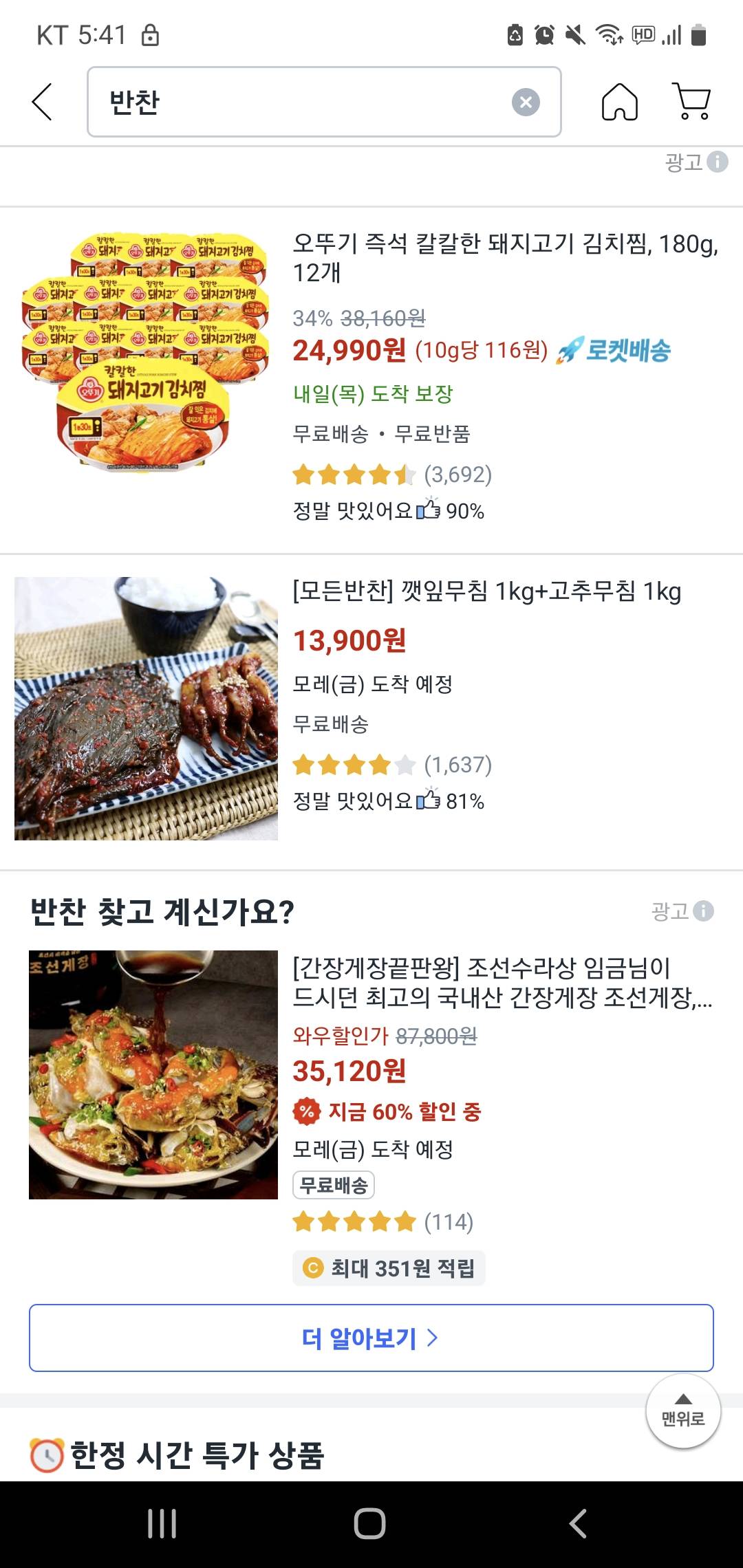Open the 조선게장 간장게장 product
The height and width of the screenshot is (1568, 743).
(x=502, y=982)
